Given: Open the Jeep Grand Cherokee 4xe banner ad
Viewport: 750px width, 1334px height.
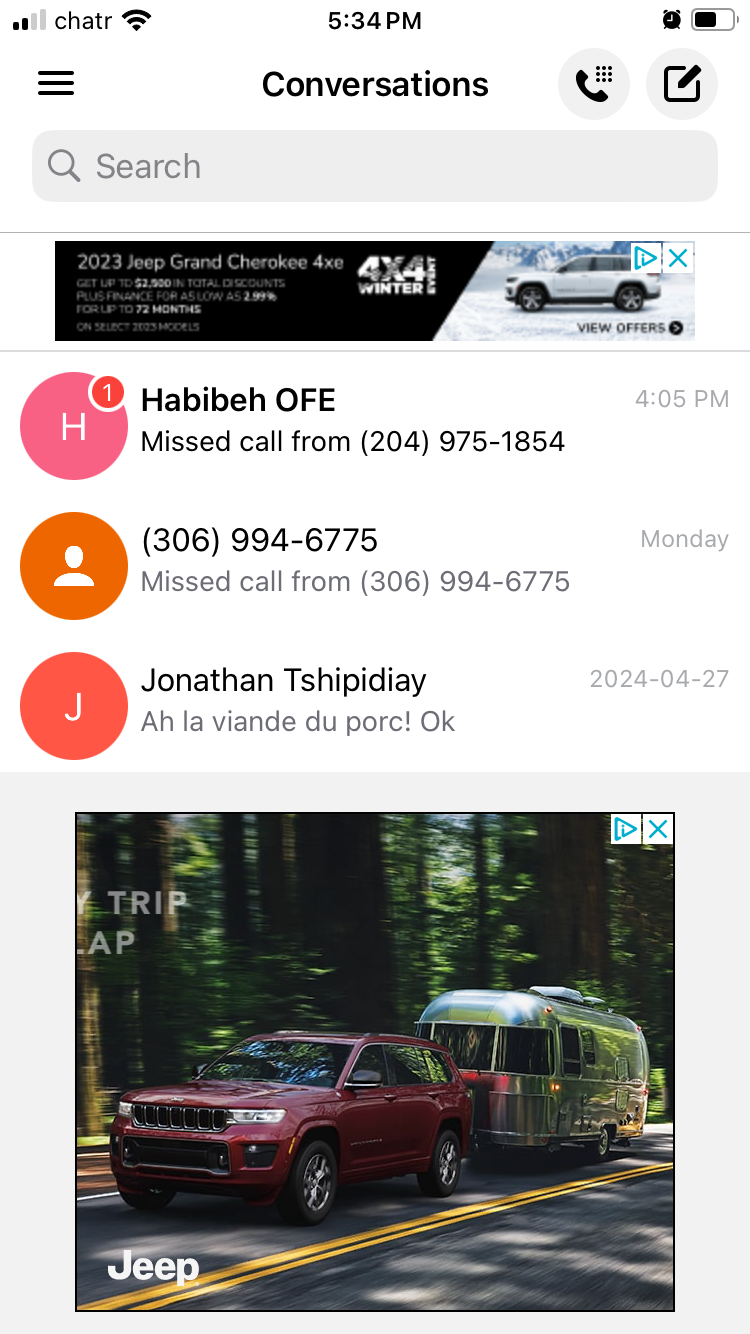Looking at the screenshot, I should point(340,292).
